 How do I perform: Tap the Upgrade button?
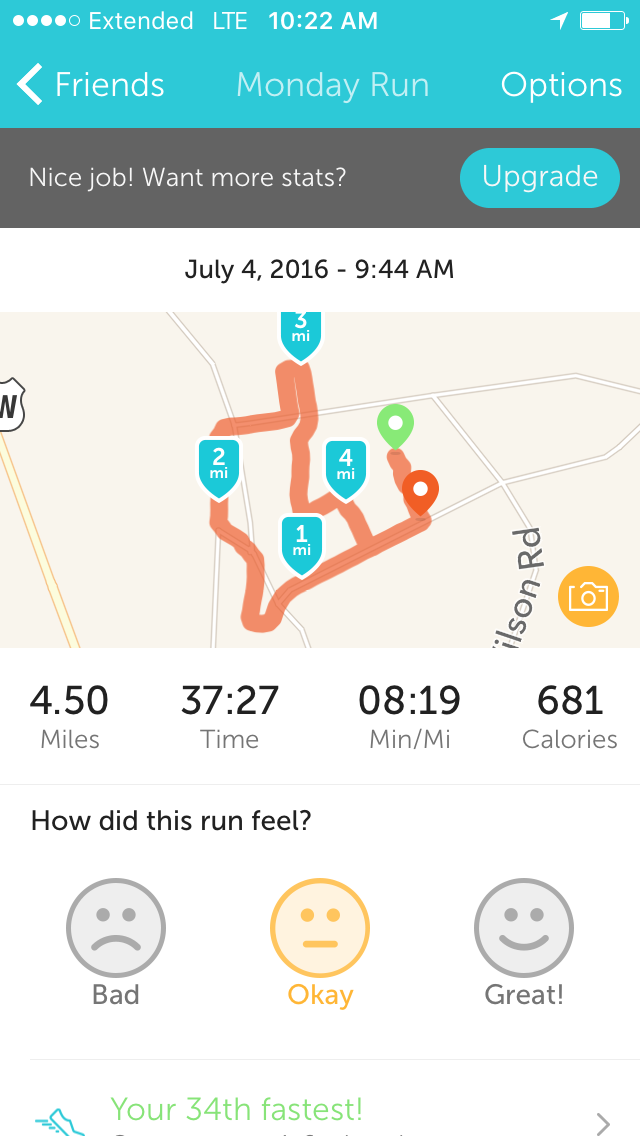coord(539,178)
